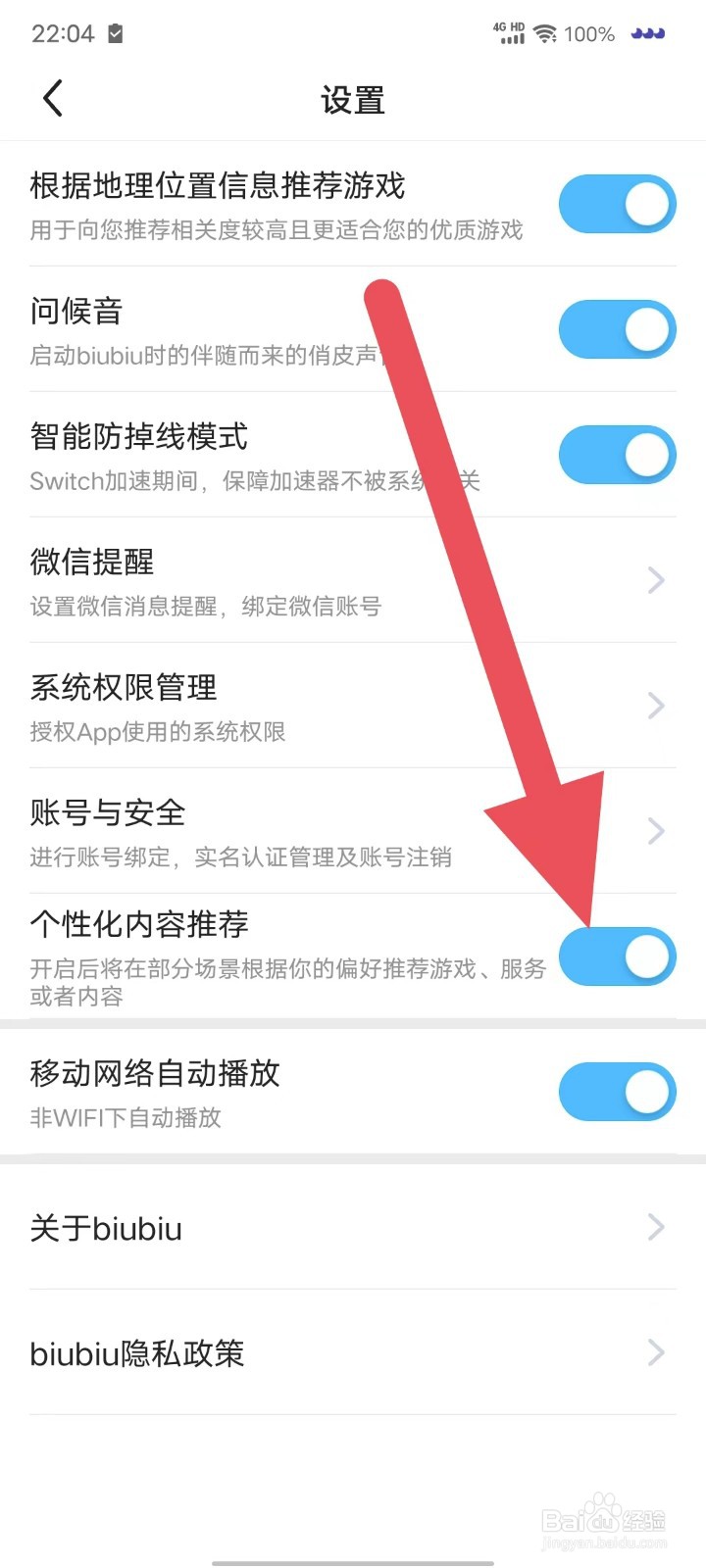The image size is (706, 1568).
Task: Turn off 移动网络自动播放 autoplay switch
Action: point(617,1091)
